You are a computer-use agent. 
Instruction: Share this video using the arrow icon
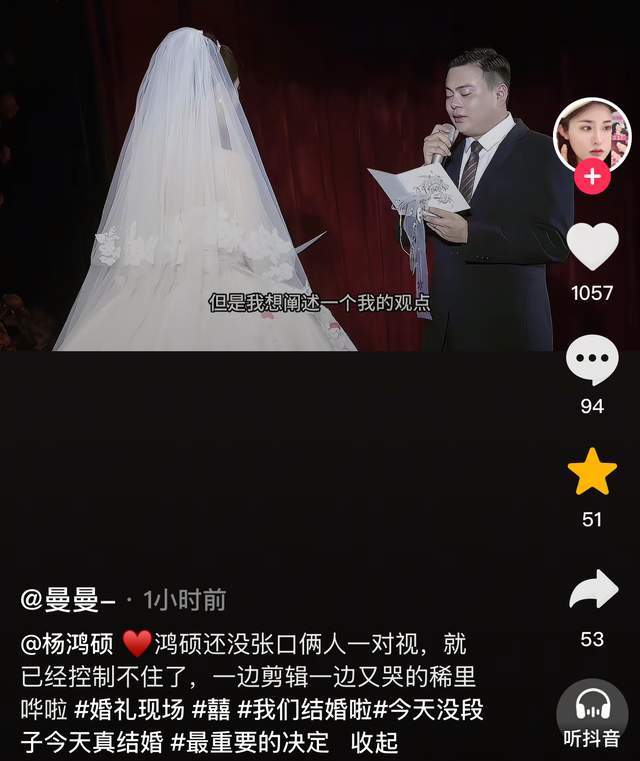coord(592,591)
